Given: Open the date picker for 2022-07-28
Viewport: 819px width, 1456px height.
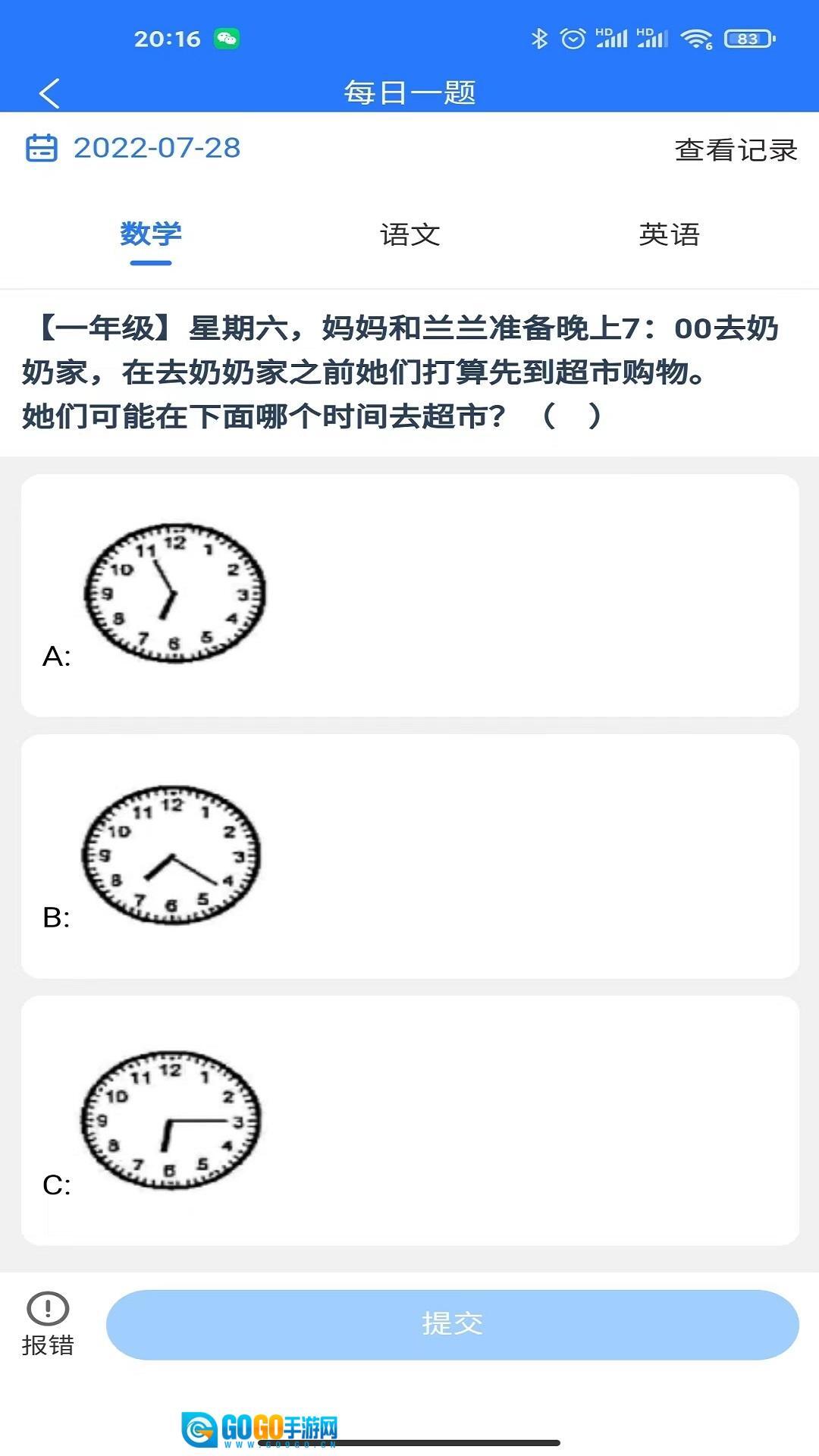Looking at the screenshot, I should tap(133, 148).
